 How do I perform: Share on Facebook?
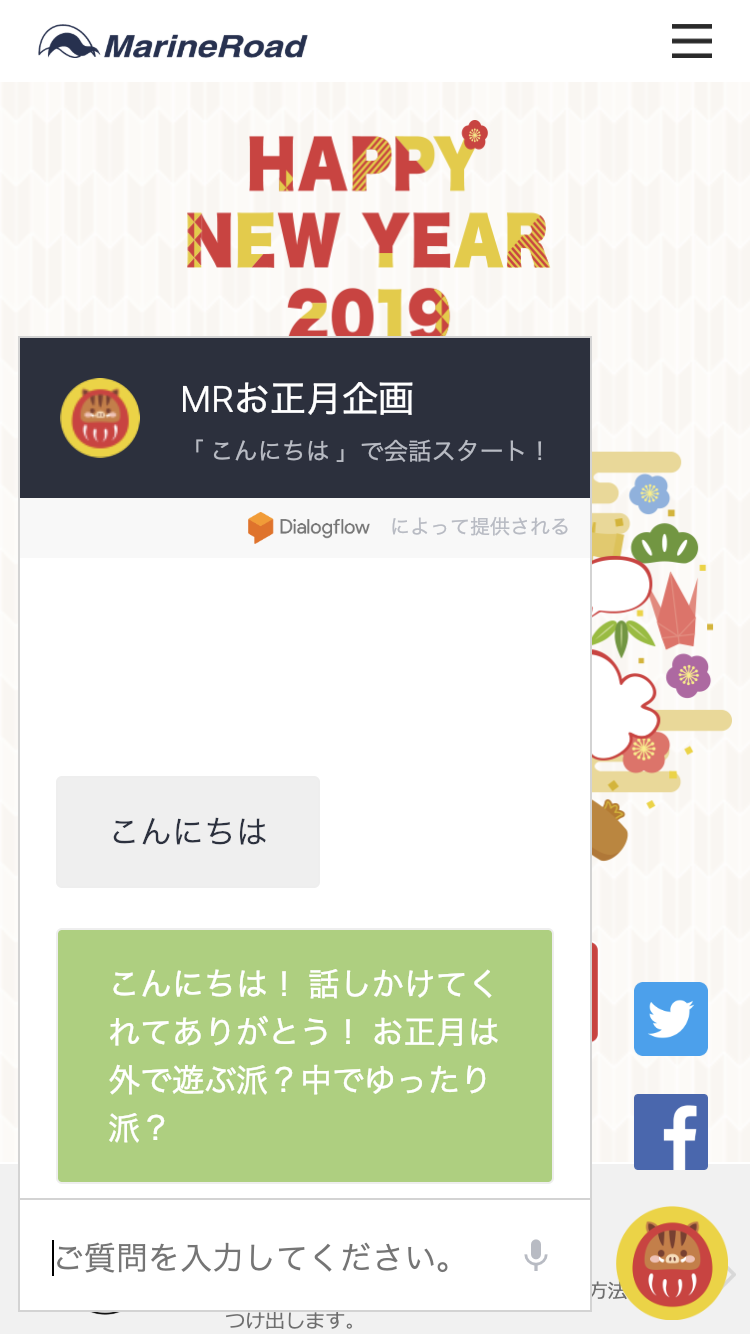point(670,1131)
